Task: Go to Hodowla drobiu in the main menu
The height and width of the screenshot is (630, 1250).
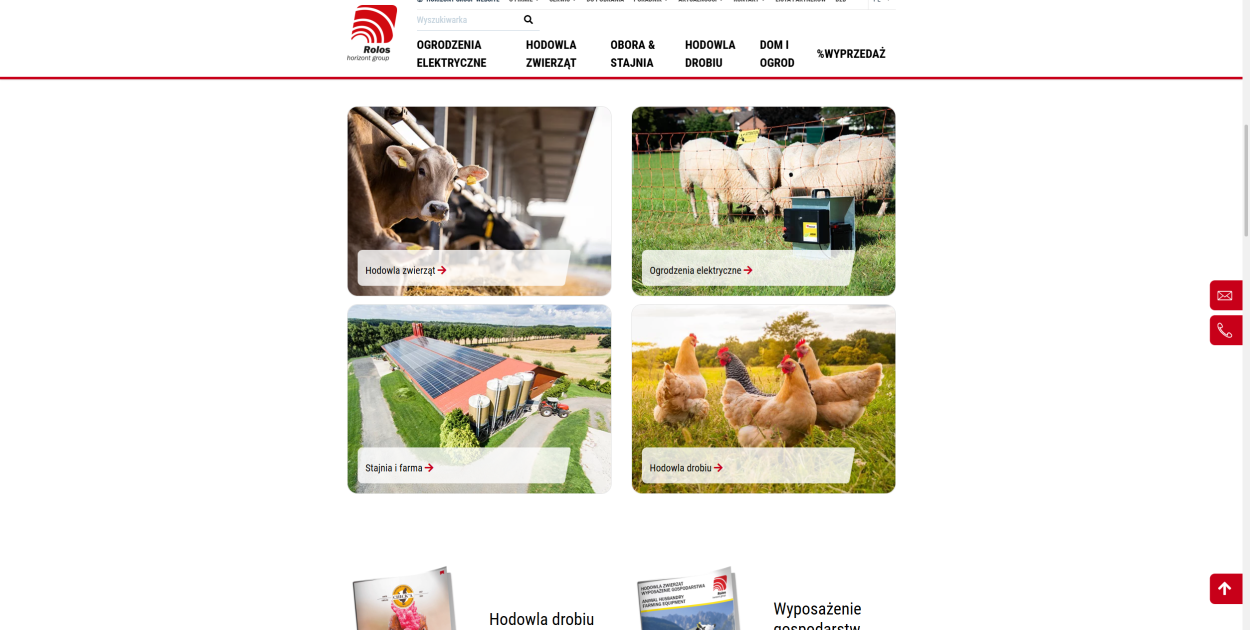Action: (x=710, y=54)
